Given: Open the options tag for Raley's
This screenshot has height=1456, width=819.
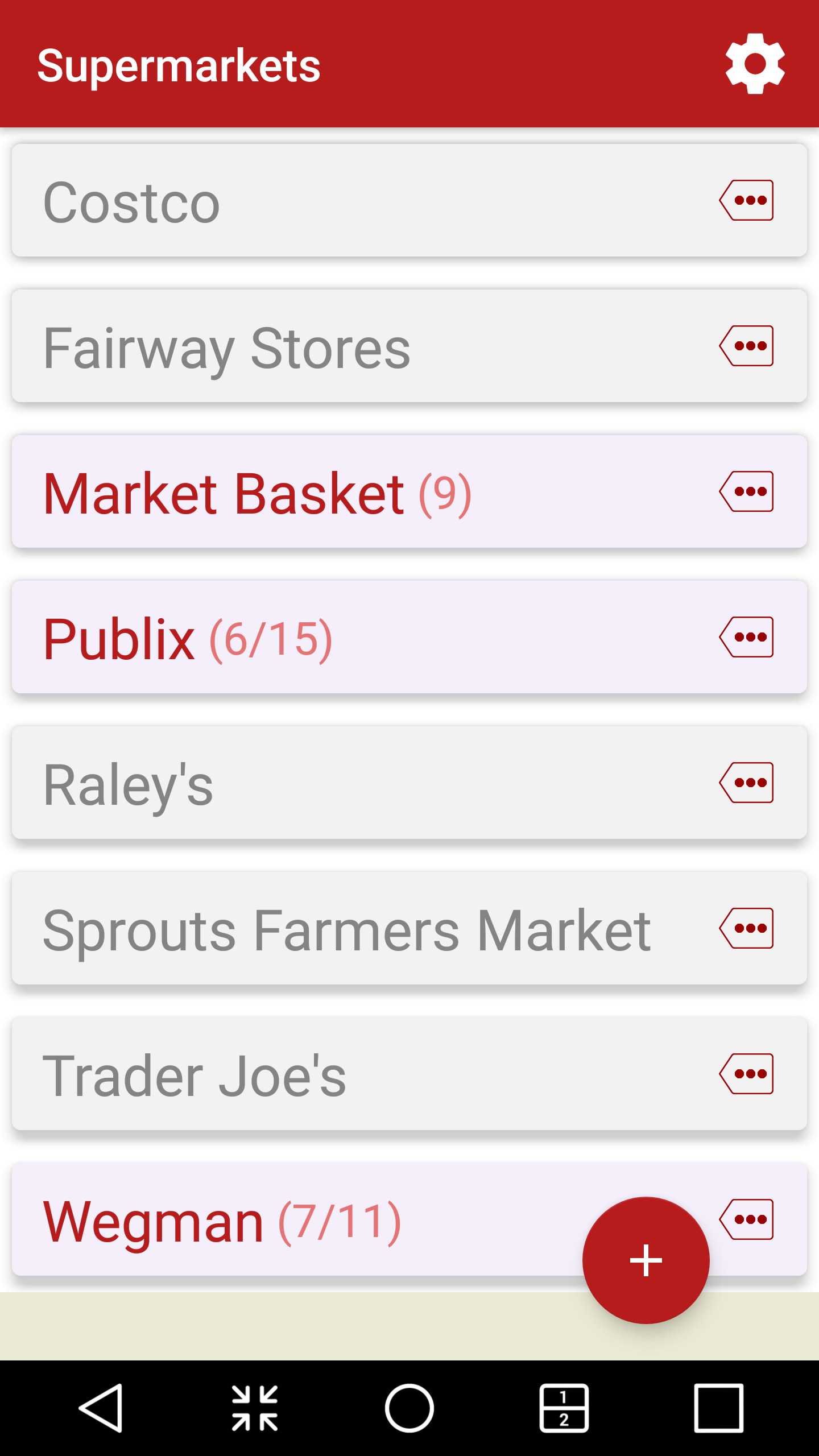Looking at the screenshot, I should 746,783.
